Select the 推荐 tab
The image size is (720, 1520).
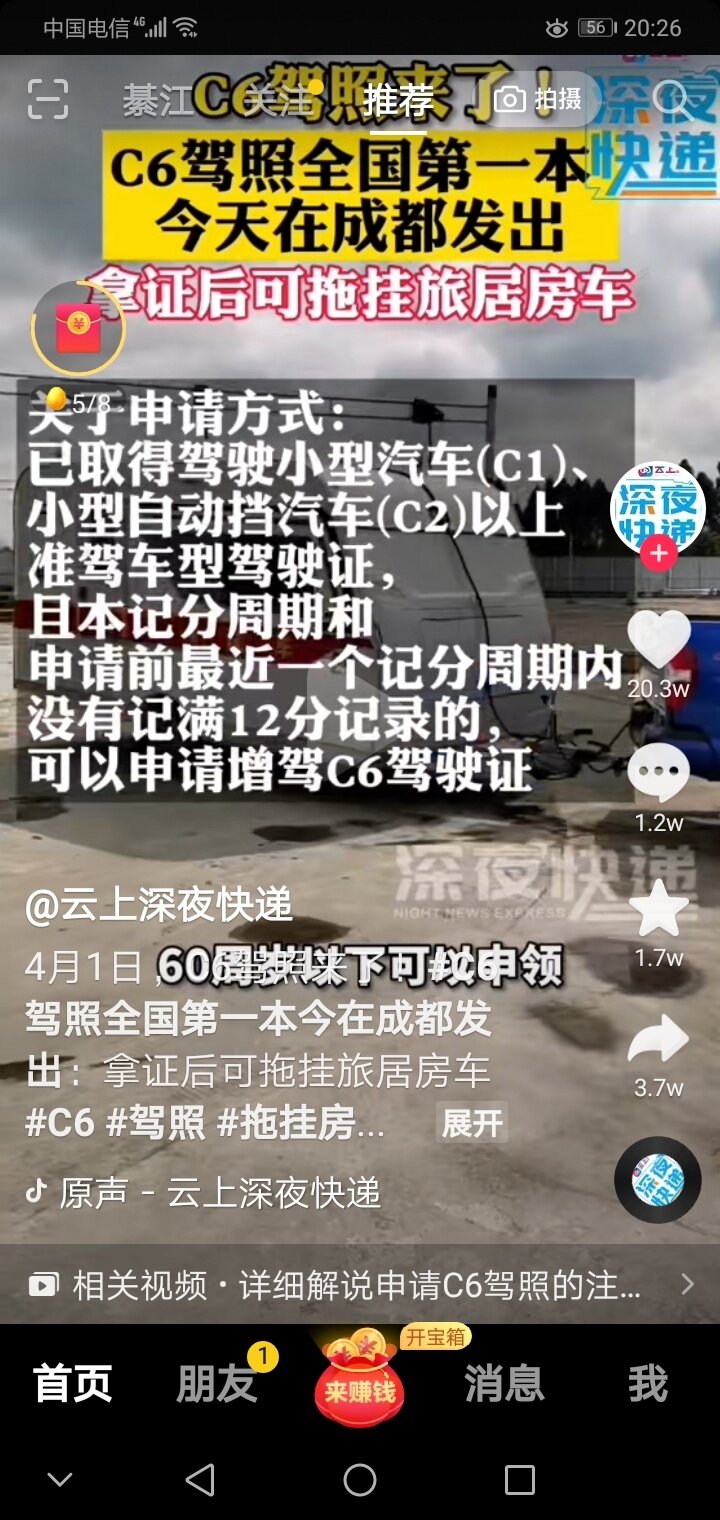click(x=397, y=100)
